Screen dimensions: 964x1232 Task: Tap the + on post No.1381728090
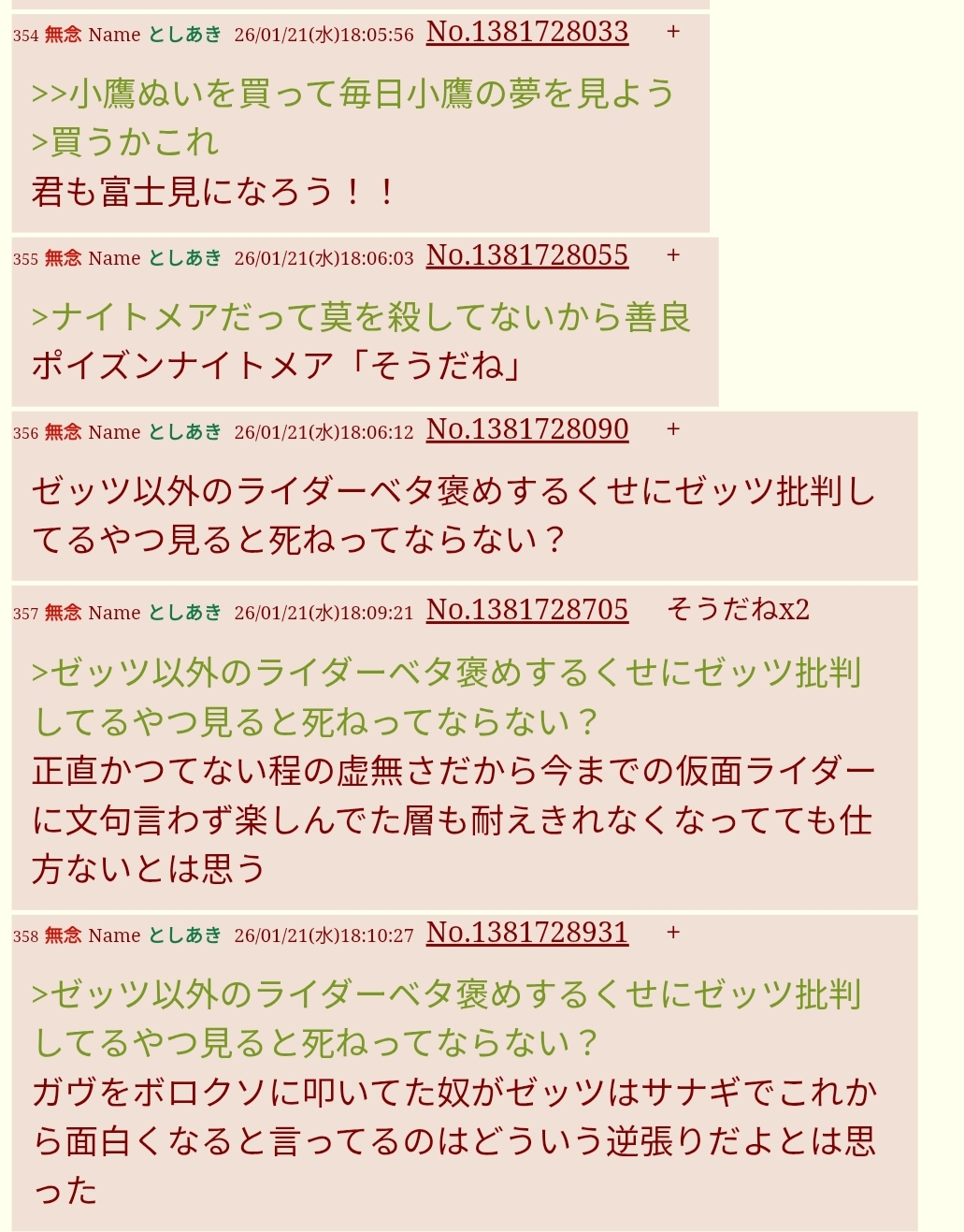673,429
